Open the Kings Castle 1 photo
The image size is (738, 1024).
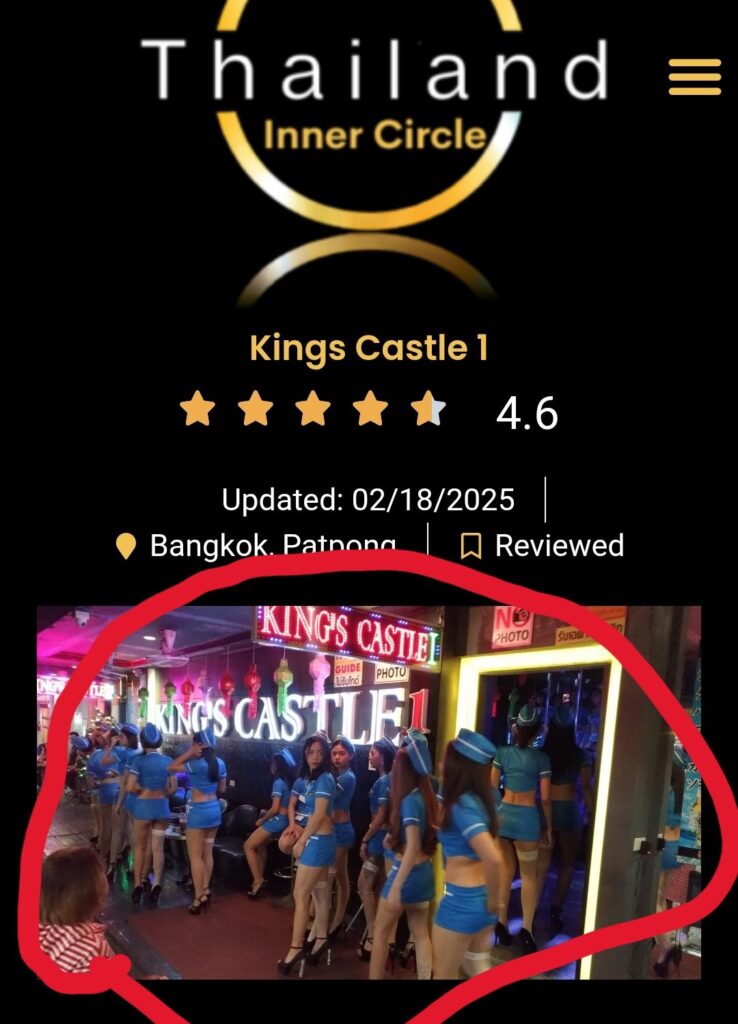click(x=369, y=791)
